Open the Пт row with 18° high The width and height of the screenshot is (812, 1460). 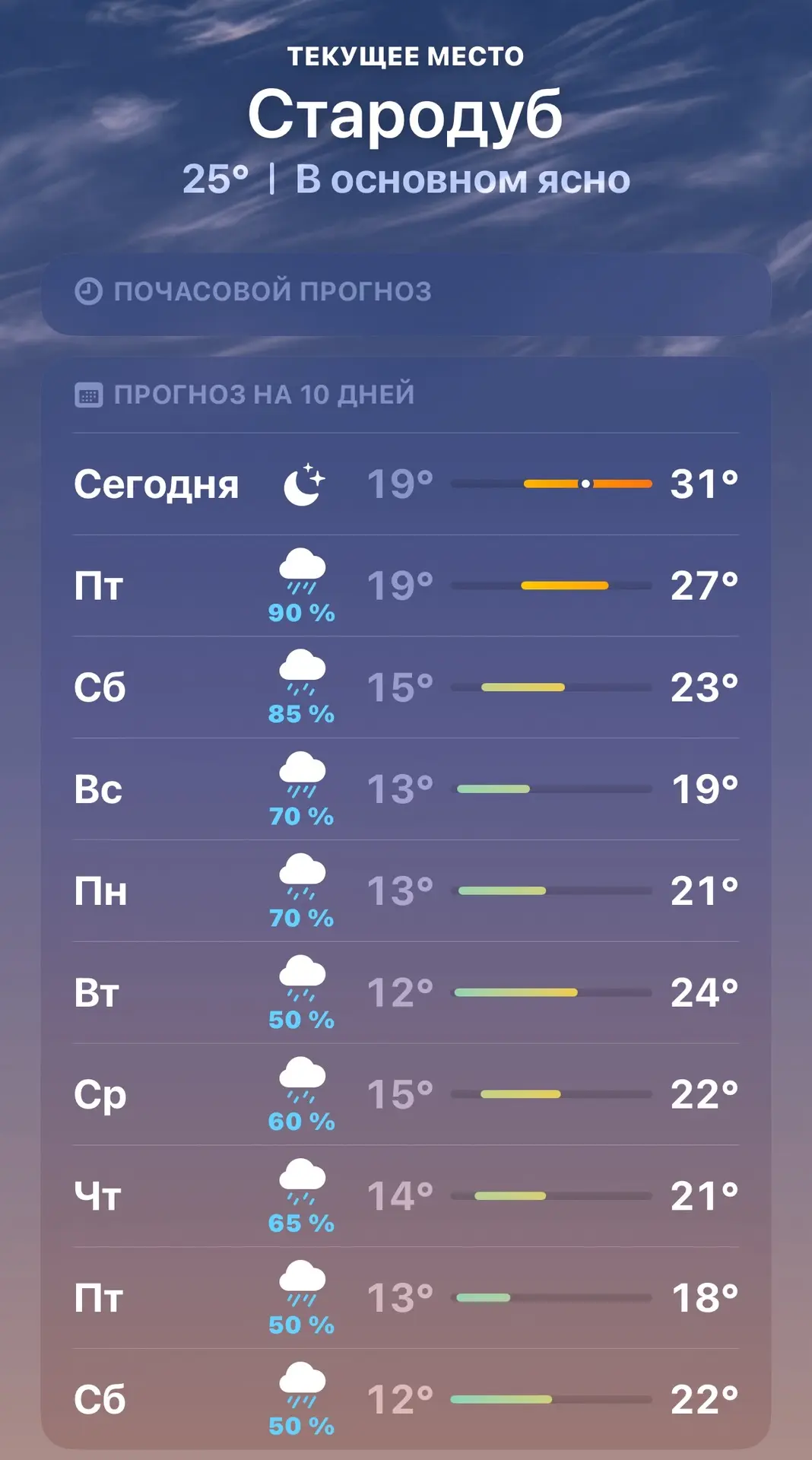pos(406,1298)
